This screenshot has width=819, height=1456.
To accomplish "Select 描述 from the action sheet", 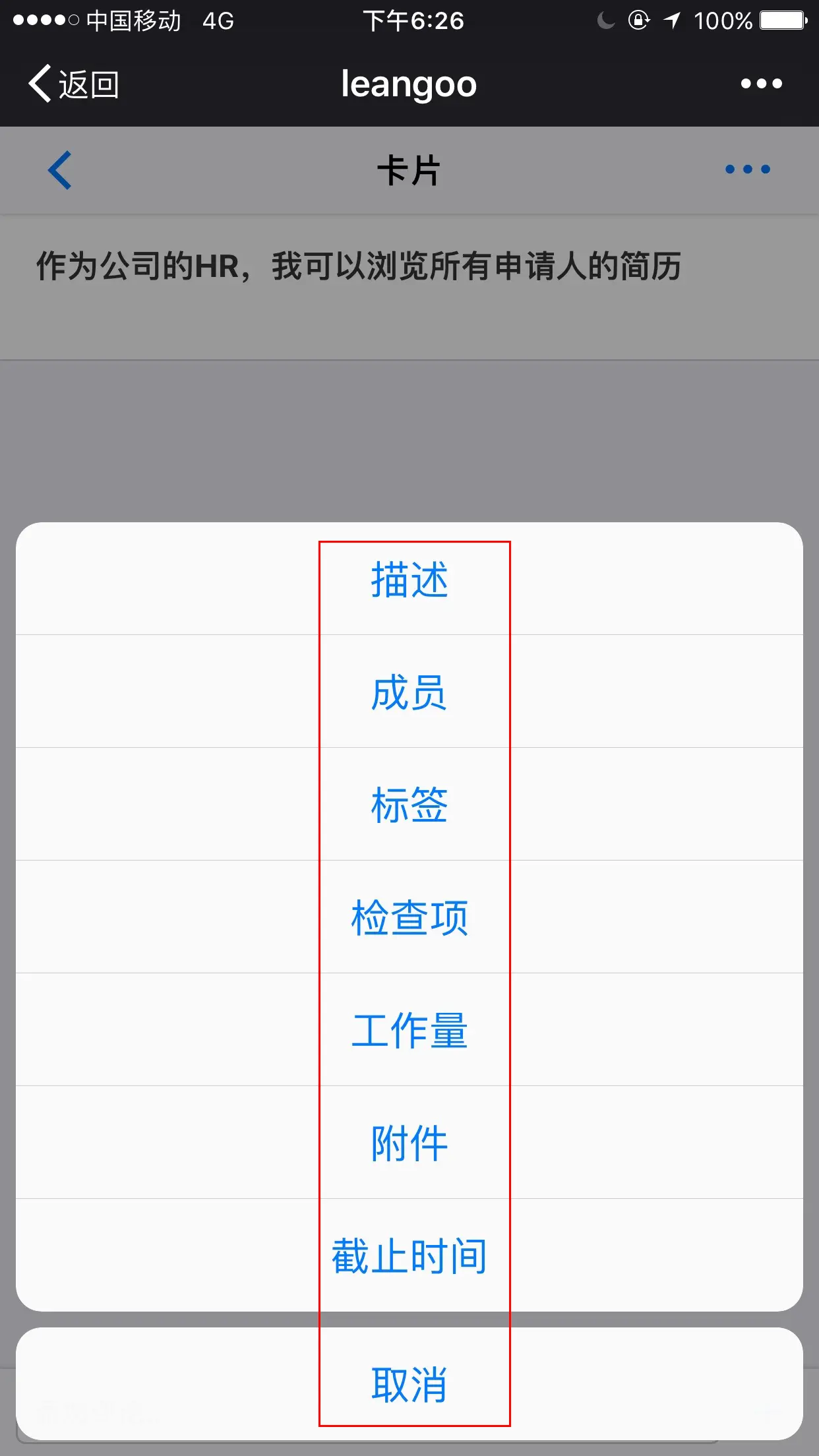I will point(409,579).
